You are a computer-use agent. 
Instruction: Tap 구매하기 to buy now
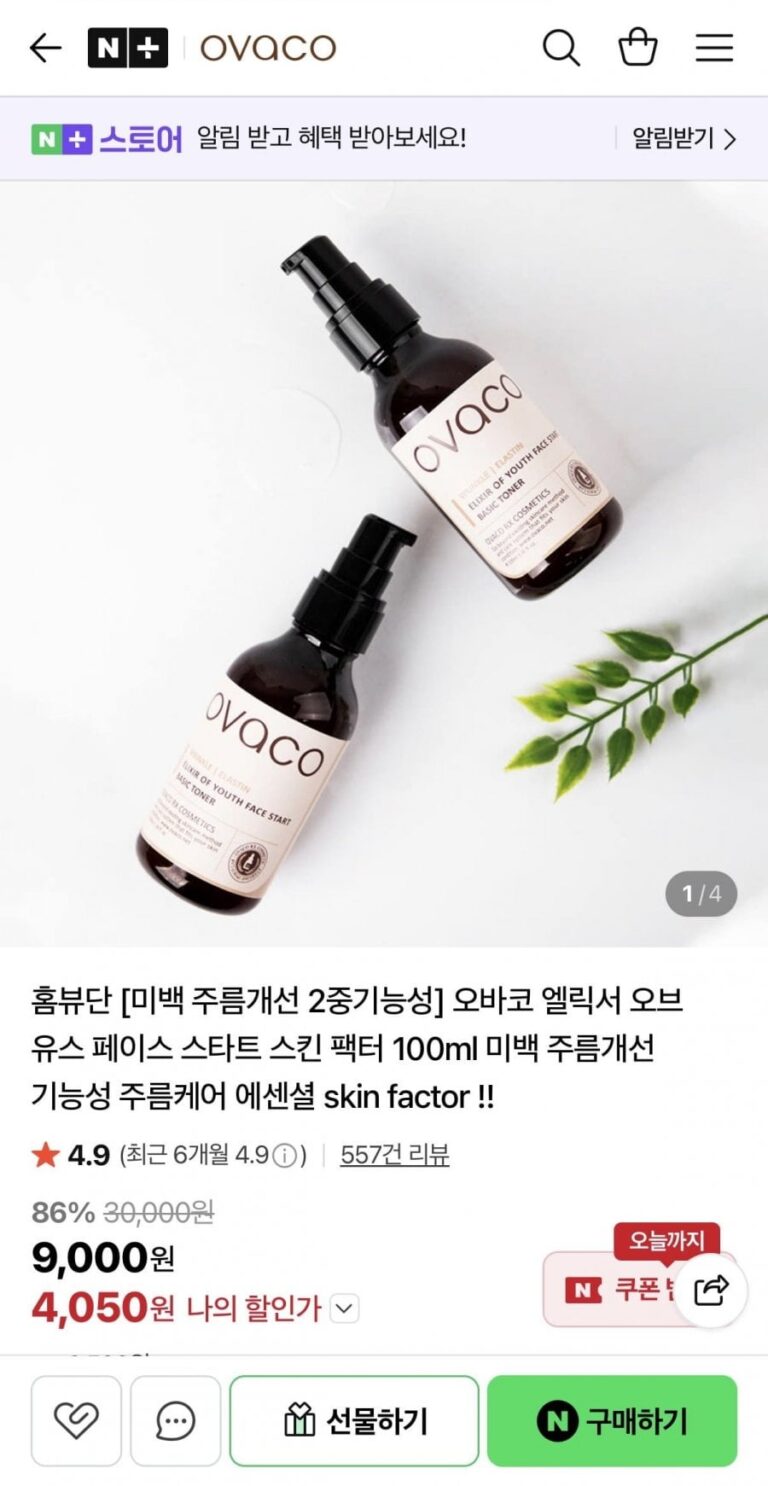tap(612, 1420)
